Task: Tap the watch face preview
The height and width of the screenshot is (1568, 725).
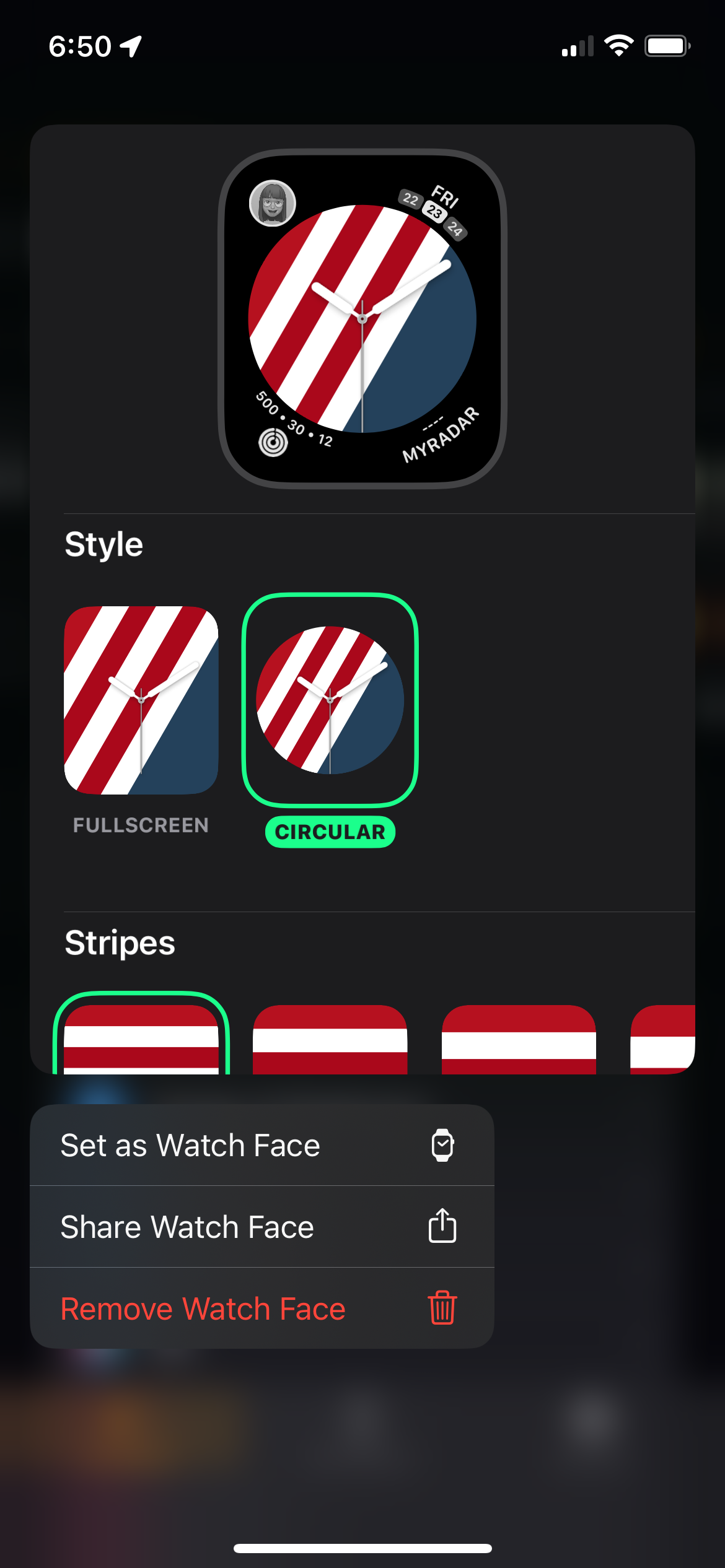Action: 362,318
